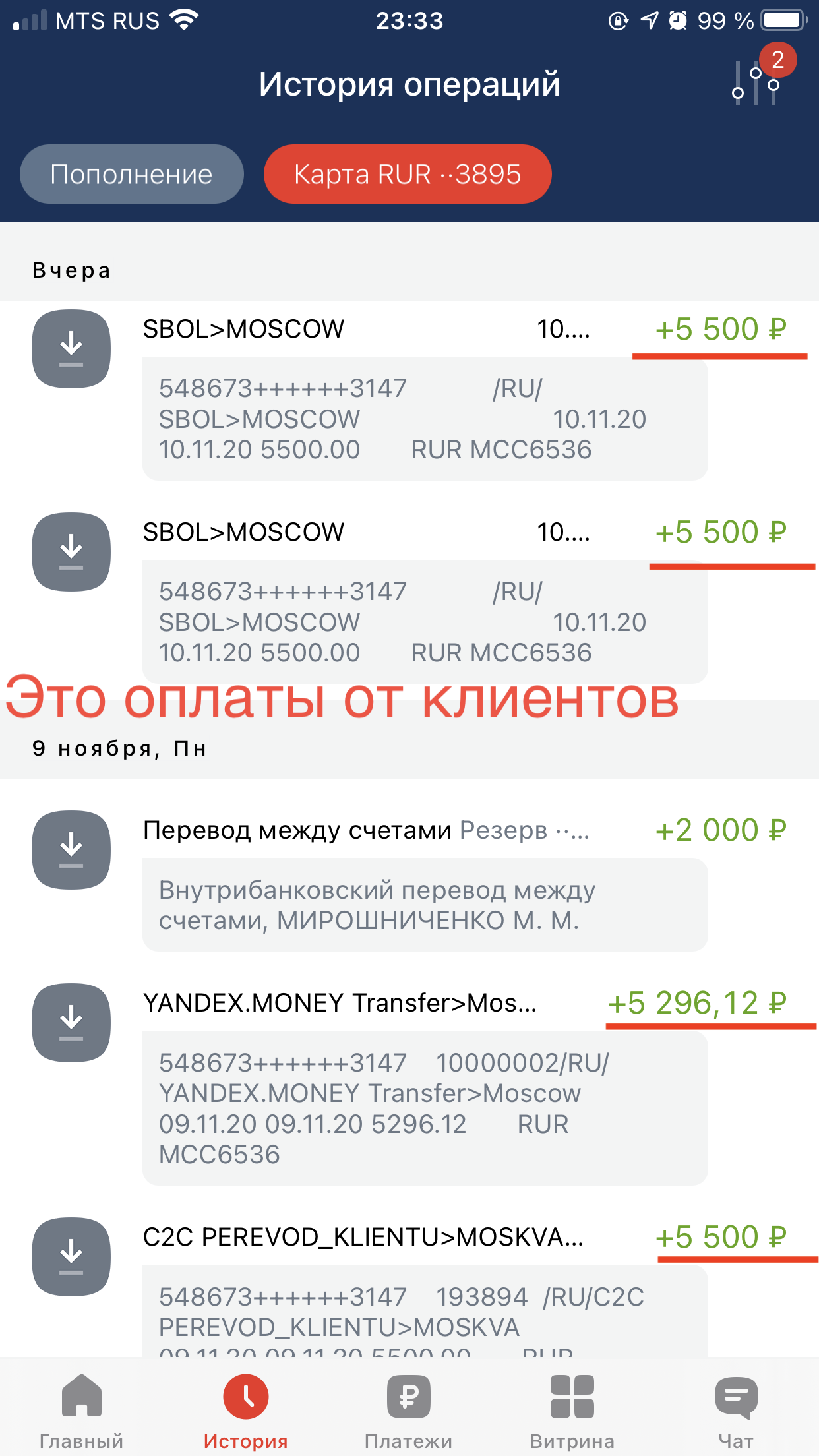
Task: Tap the Карта RUR ··3895 filter chip
Action: point(408,174)
